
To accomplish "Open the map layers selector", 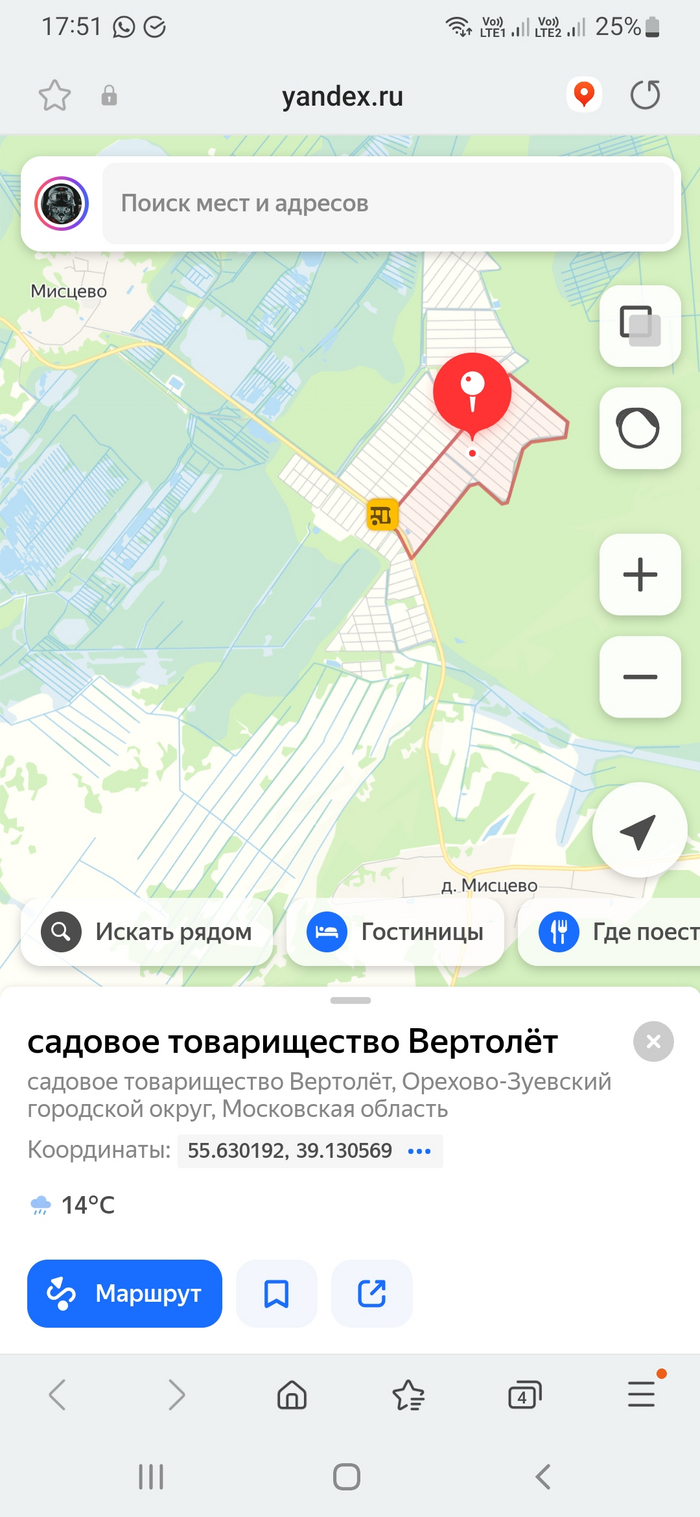I will [639, 325].
